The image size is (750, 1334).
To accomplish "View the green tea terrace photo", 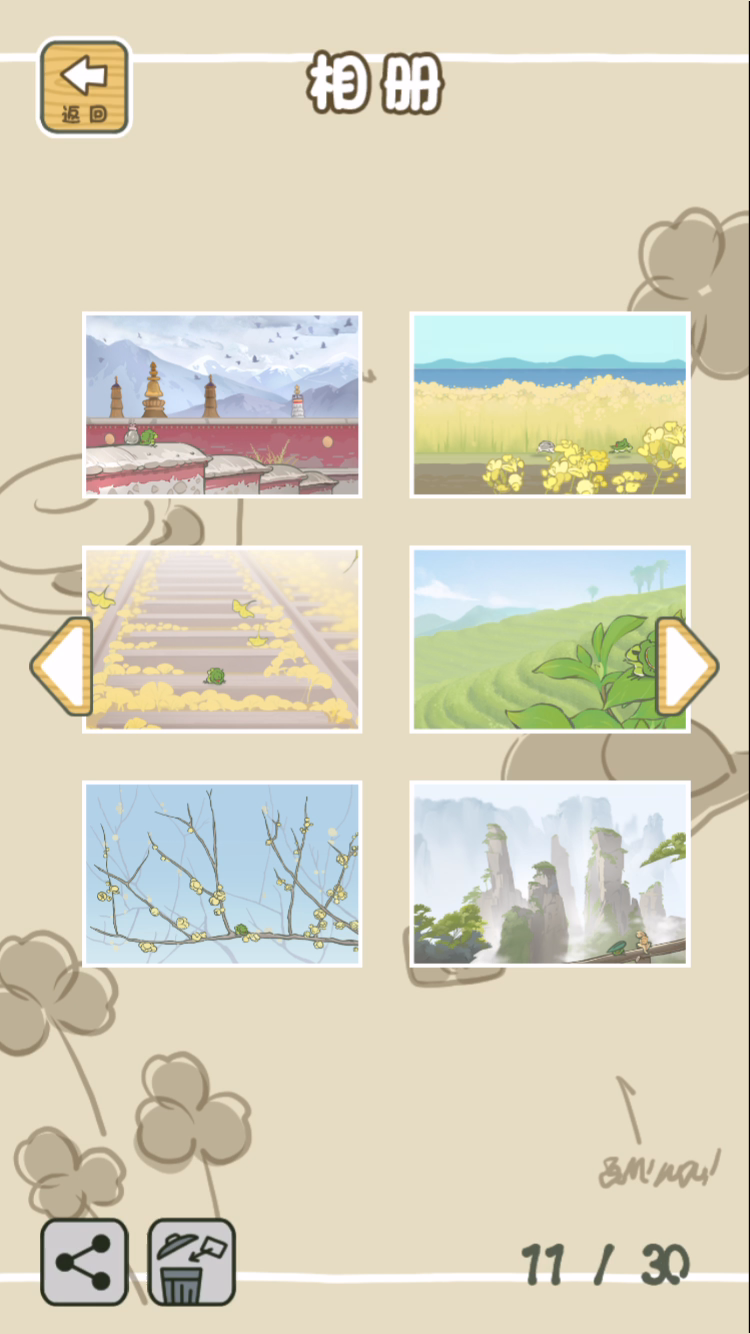I will pyautogui.click(x=550, y=639).
